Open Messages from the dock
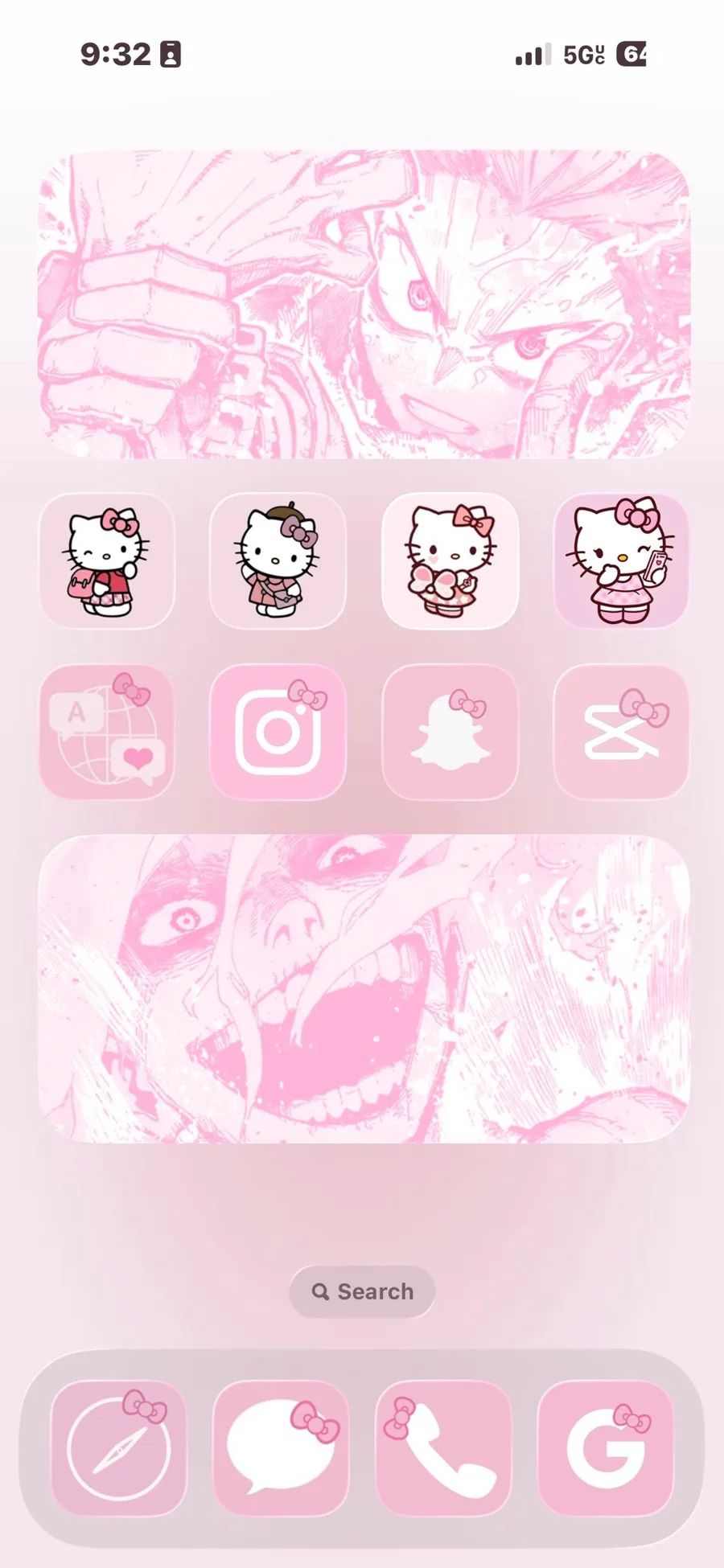The image size is (724, 1568). coord(281,1448)
